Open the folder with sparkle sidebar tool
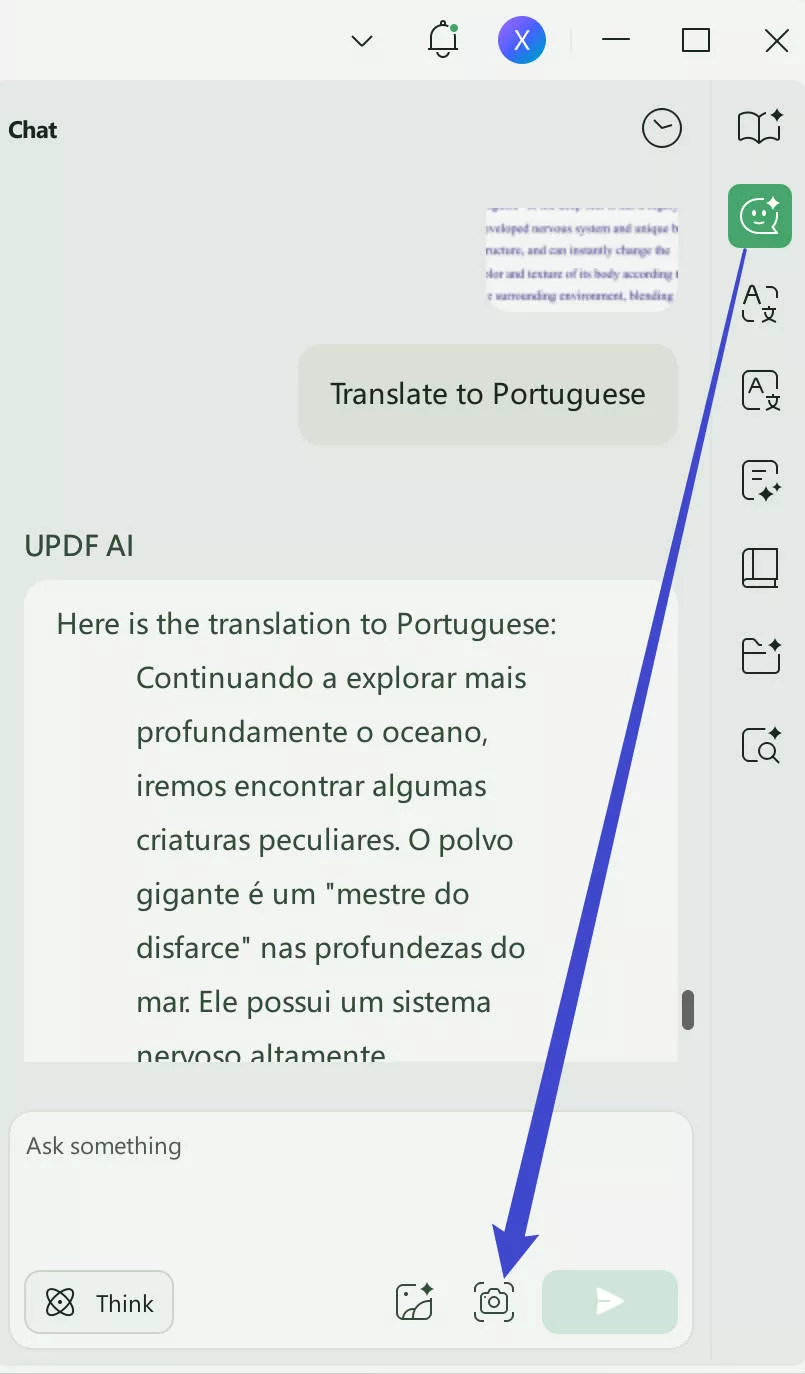Screen dimensions: 805x1374 point(760,656)
